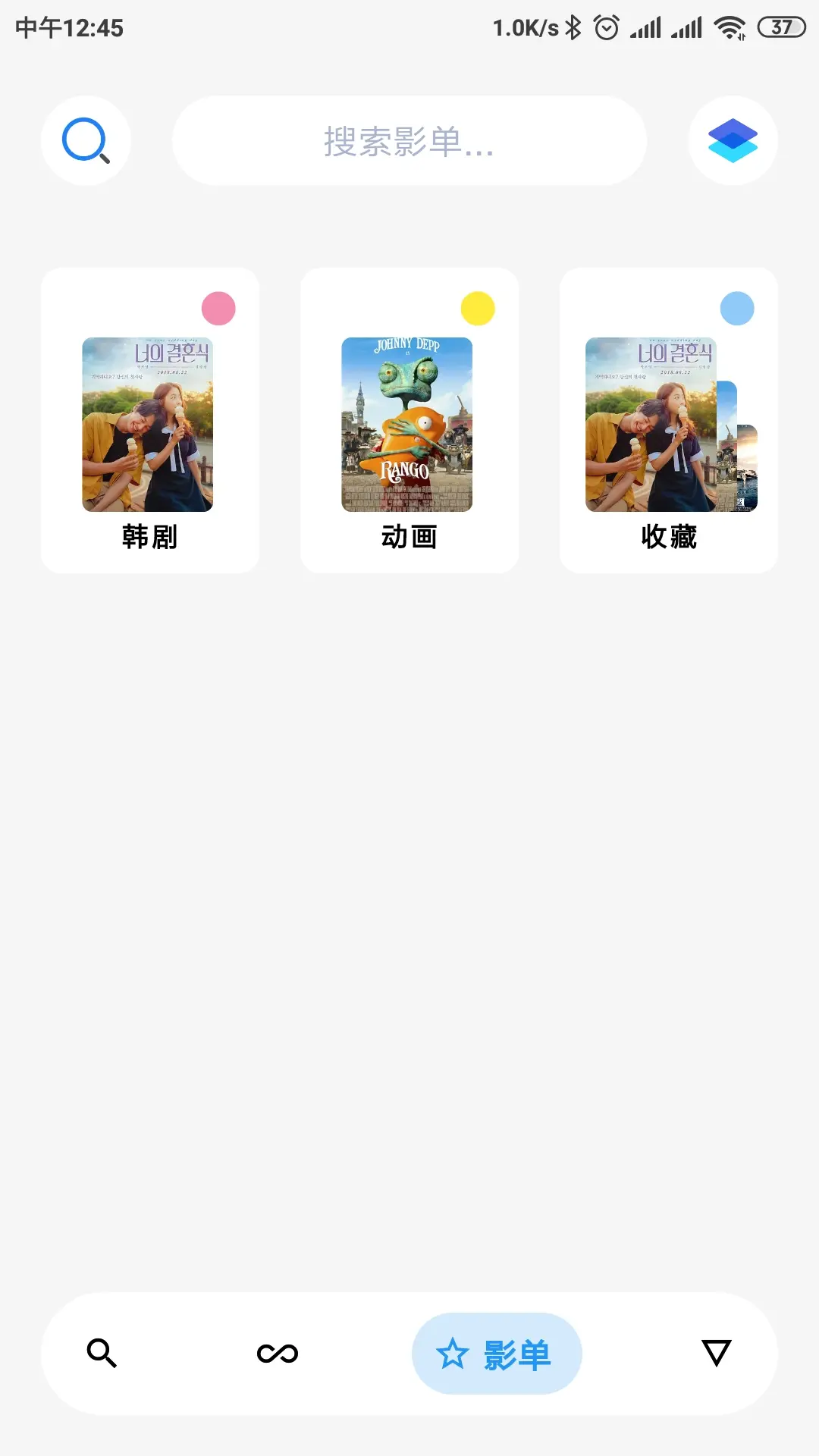Switch to the infinity tab
The width and height of the screenshot is (819, 1456).
[x=278, y=1353]
